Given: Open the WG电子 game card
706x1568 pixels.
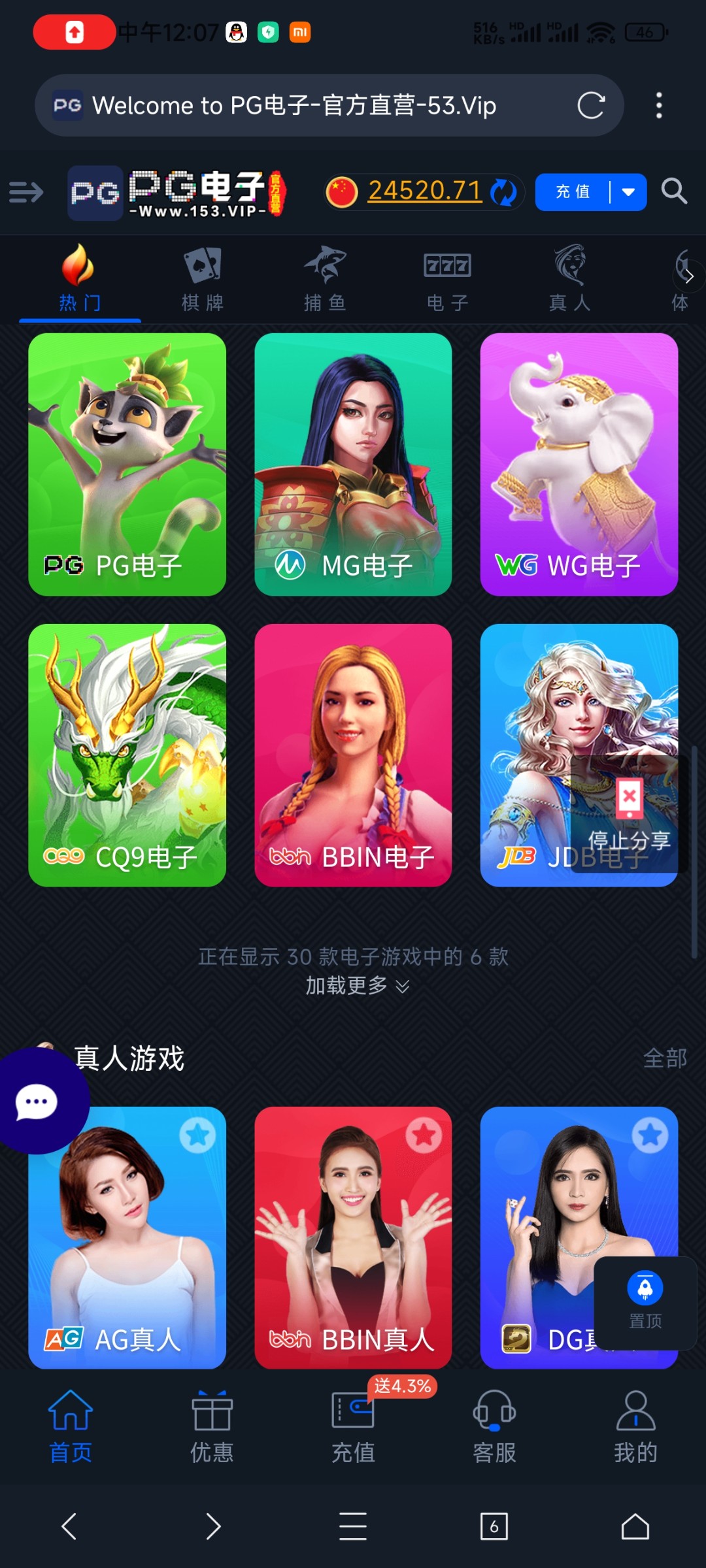Looking at the screenshot, I should [579, 464].
